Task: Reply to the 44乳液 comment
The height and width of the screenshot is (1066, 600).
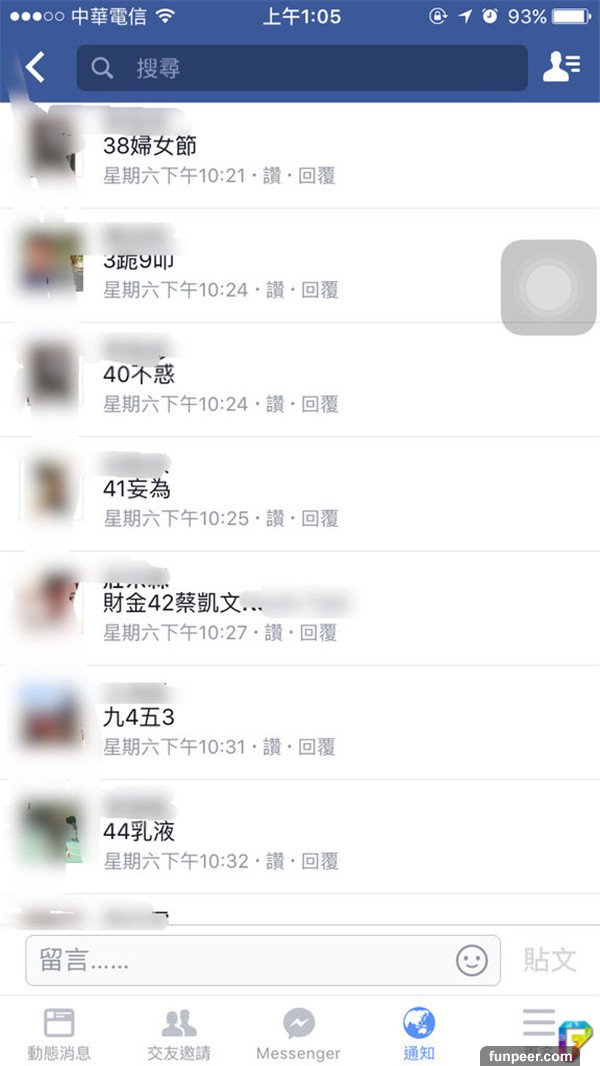Action: [x=319, y=860]
